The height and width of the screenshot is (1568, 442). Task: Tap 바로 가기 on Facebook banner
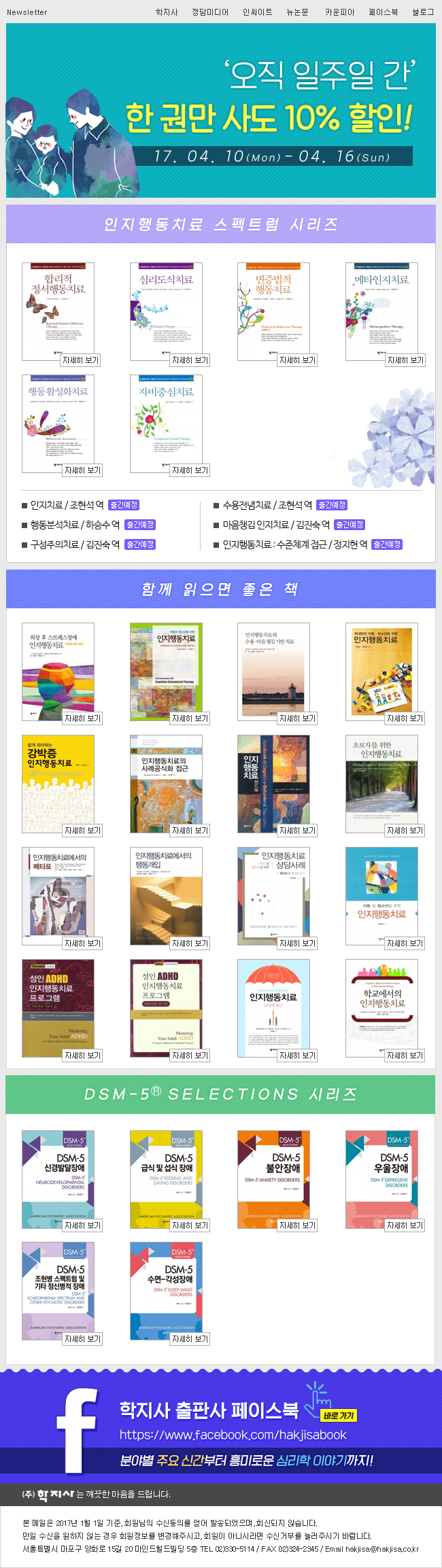click(x=339, y=1416)
